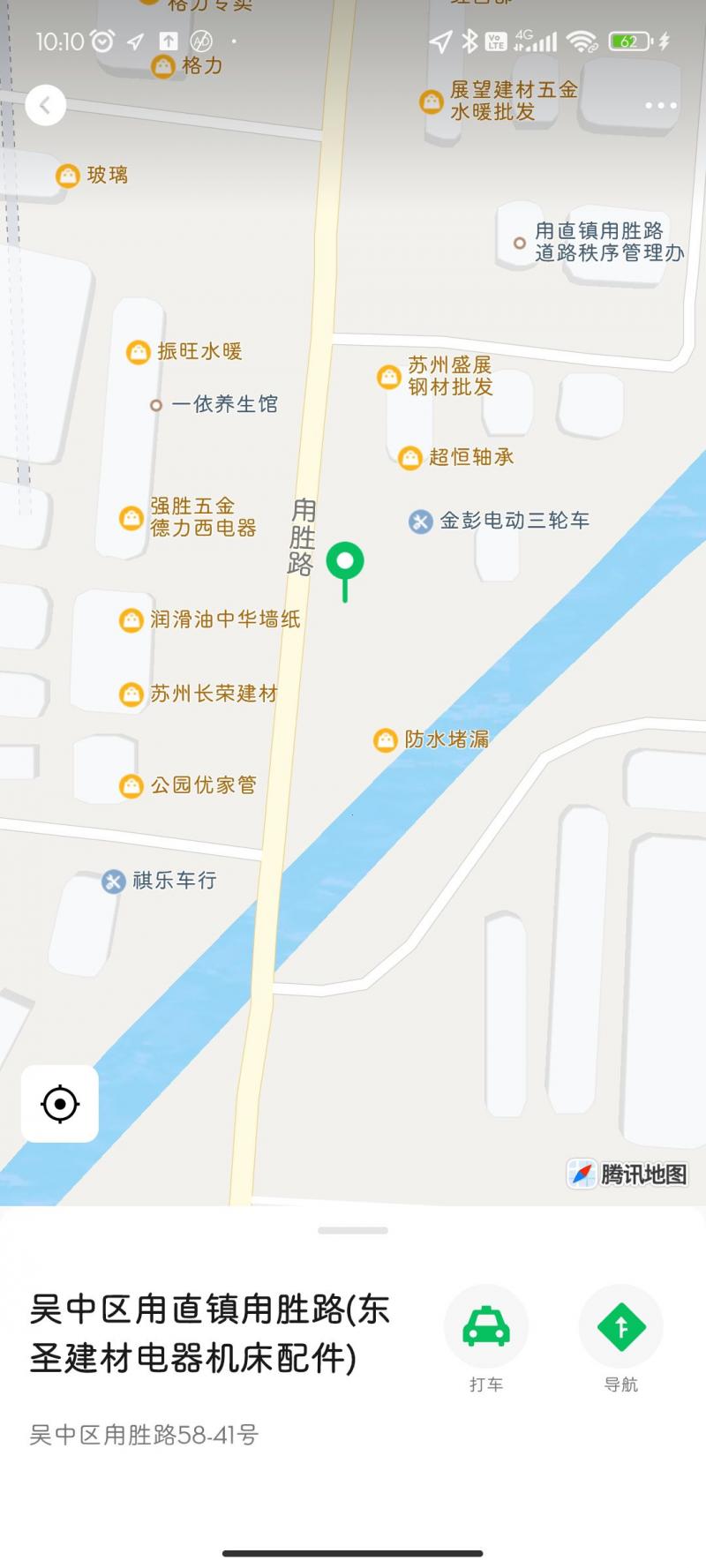Image resolution: width=706 pixels, height=1568 pixels.
Task: Go back using the arrow button
Action: pyautogui.click(x=44, y=103)
